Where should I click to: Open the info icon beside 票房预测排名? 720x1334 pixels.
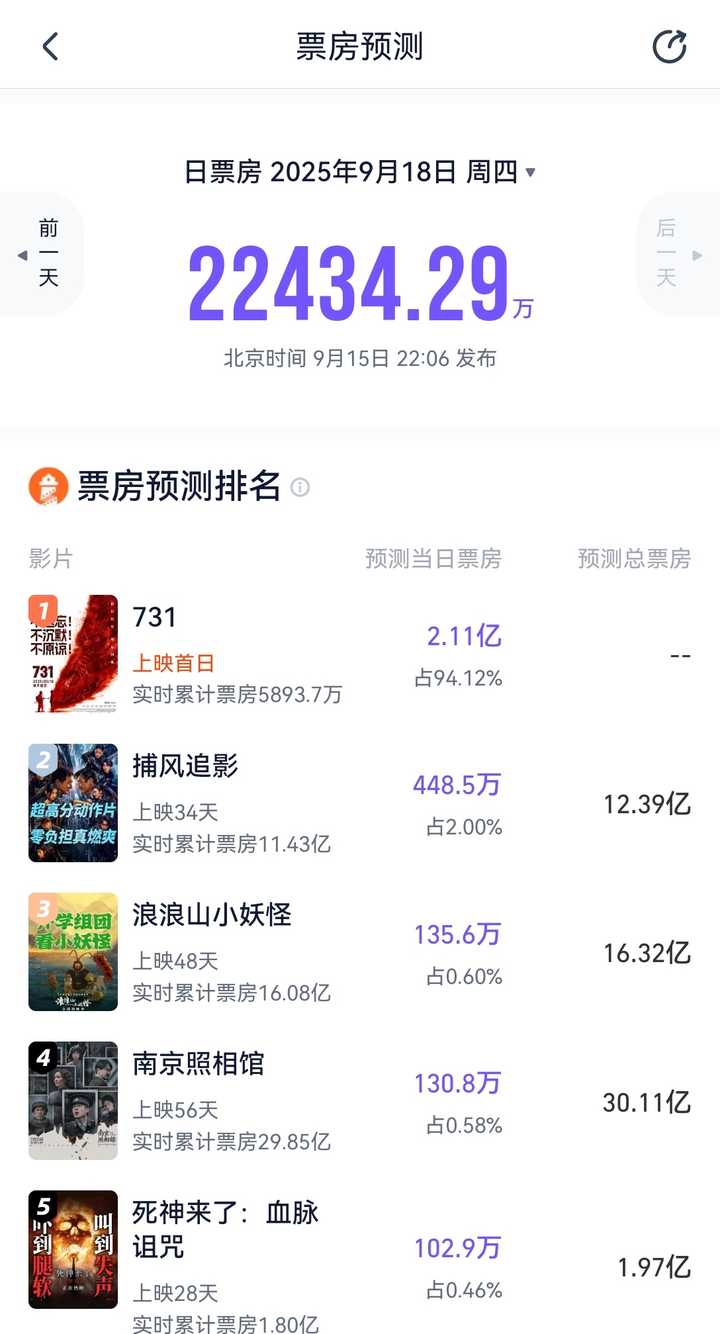coord(300,487)
